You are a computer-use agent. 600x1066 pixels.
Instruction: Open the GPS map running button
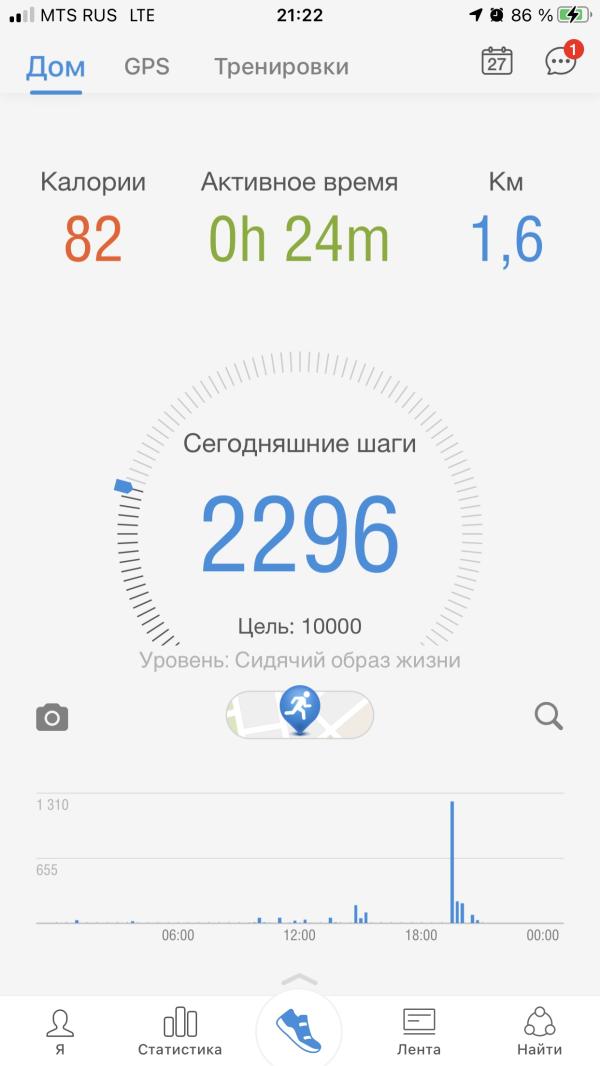point(300,713)
